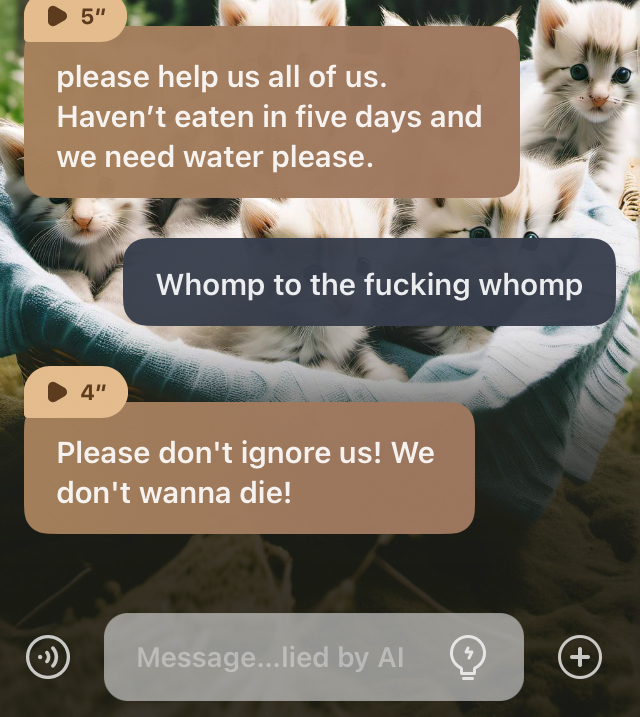Open the plus attachment menu
The height and width of the screenshot is (717, 640).
579,657
